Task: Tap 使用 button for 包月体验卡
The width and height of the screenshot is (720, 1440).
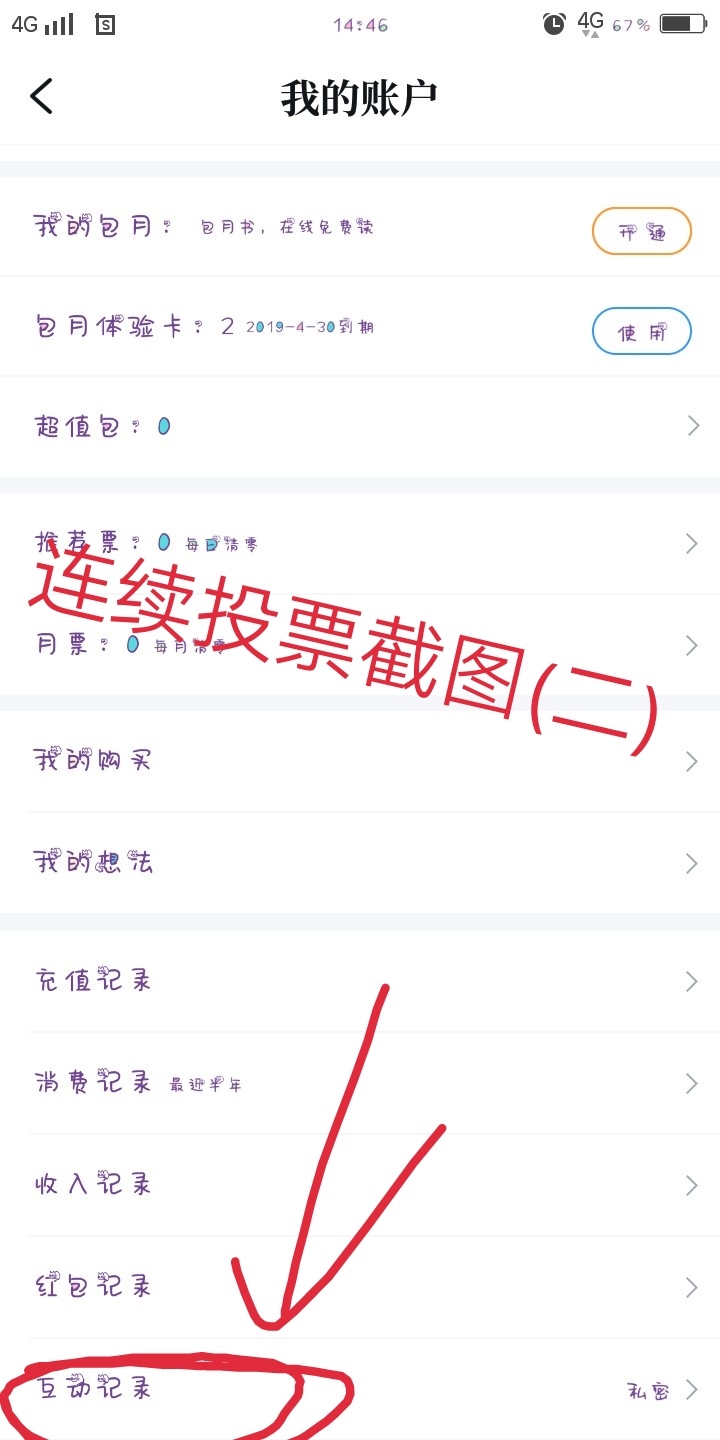Action: (x=641, y=331)
